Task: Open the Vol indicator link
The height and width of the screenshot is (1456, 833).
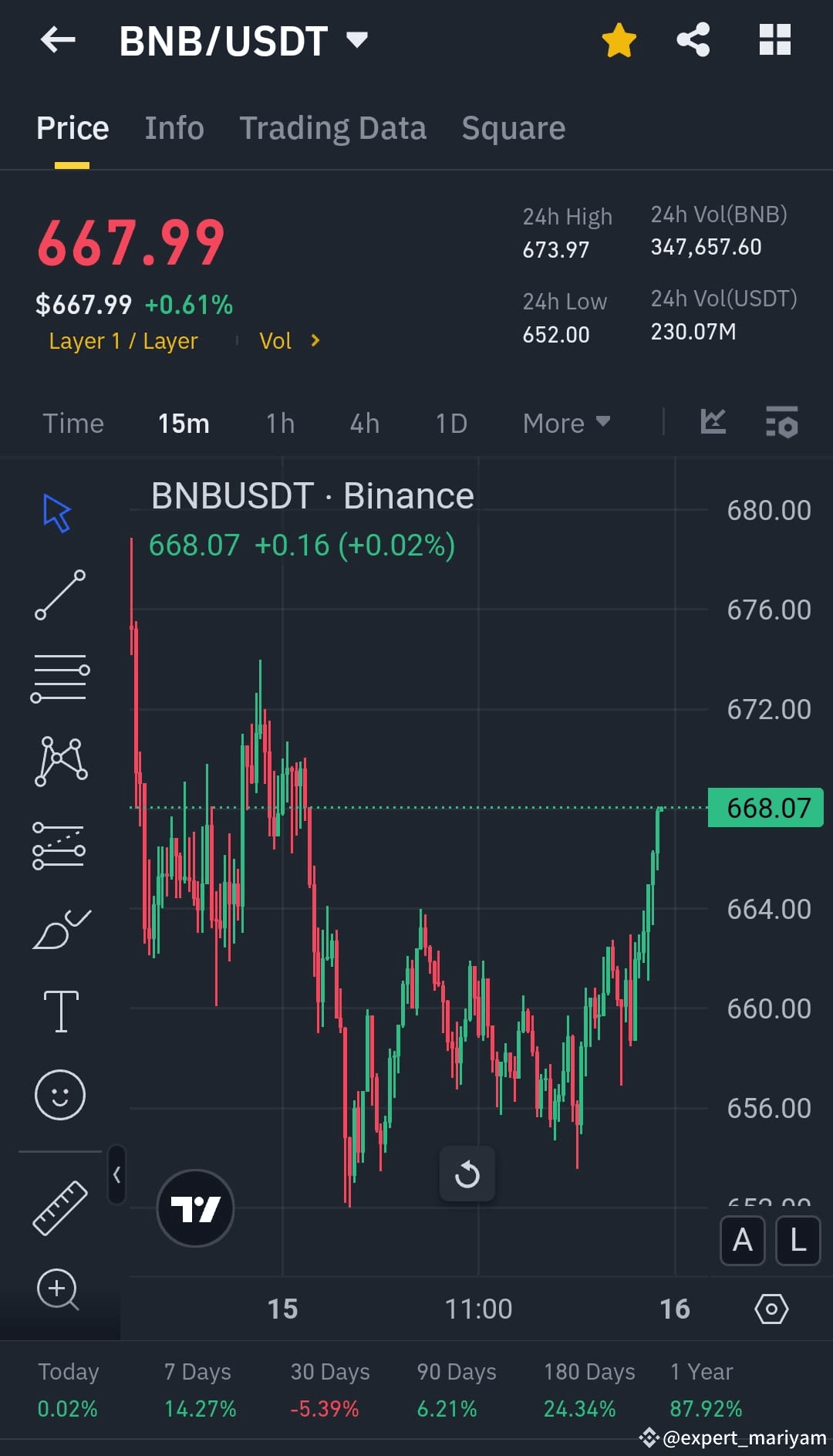Action: [x=289, y=340]
